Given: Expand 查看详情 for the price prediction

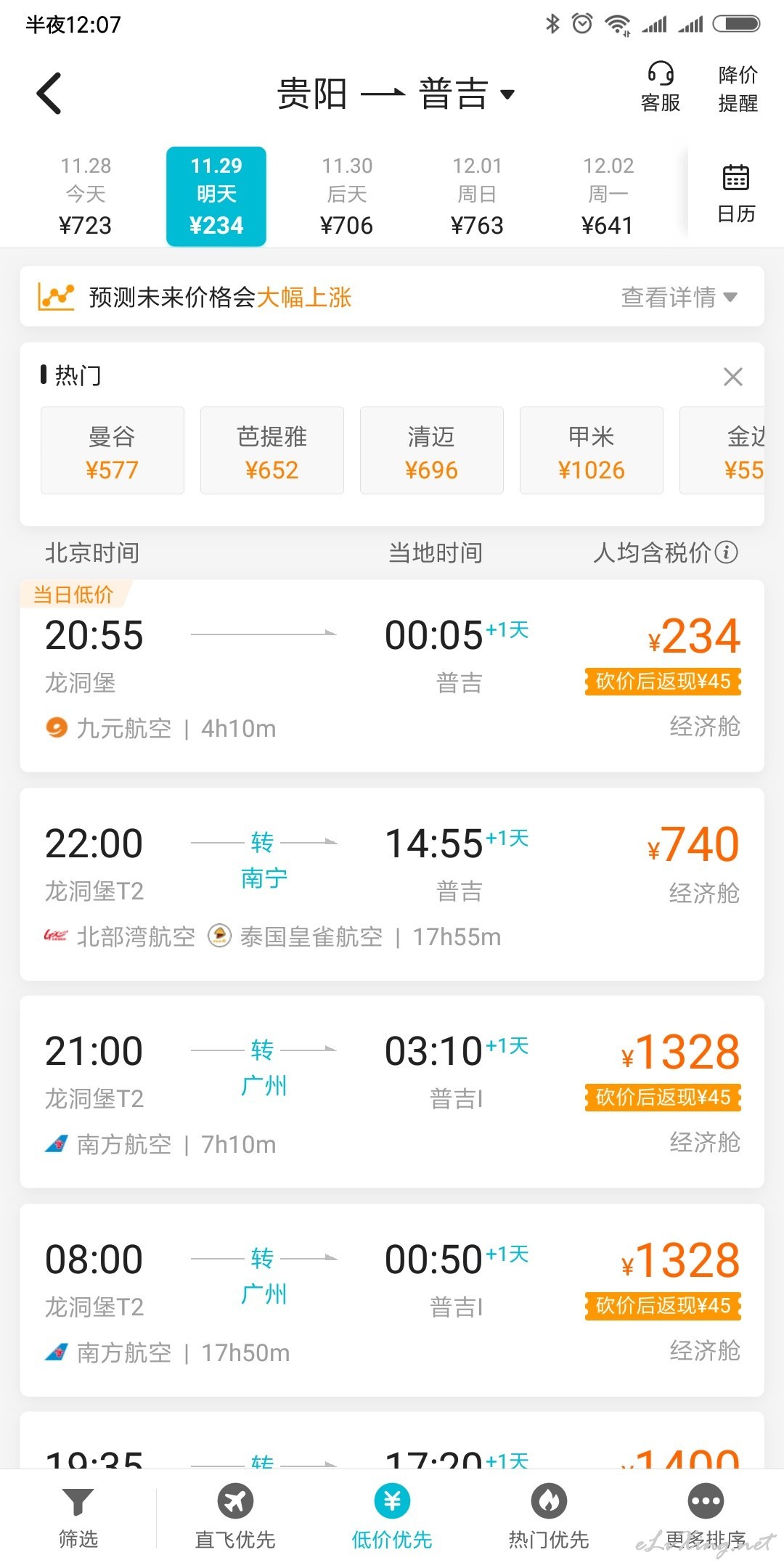Looking at the screenshot, I should 679,297.
